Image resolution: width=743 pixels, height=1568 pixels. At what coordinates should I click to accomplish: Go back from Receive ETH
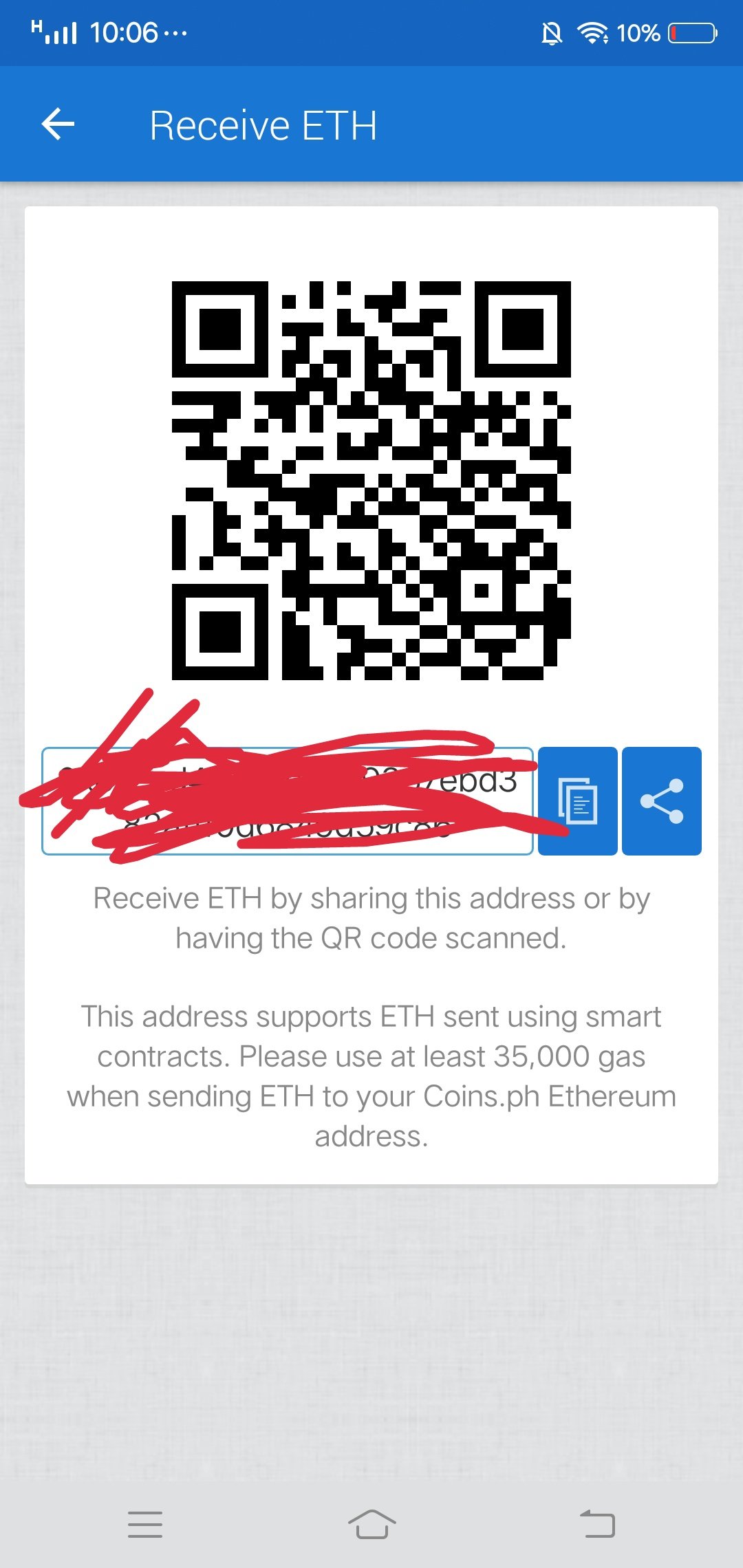coord(58,124)
